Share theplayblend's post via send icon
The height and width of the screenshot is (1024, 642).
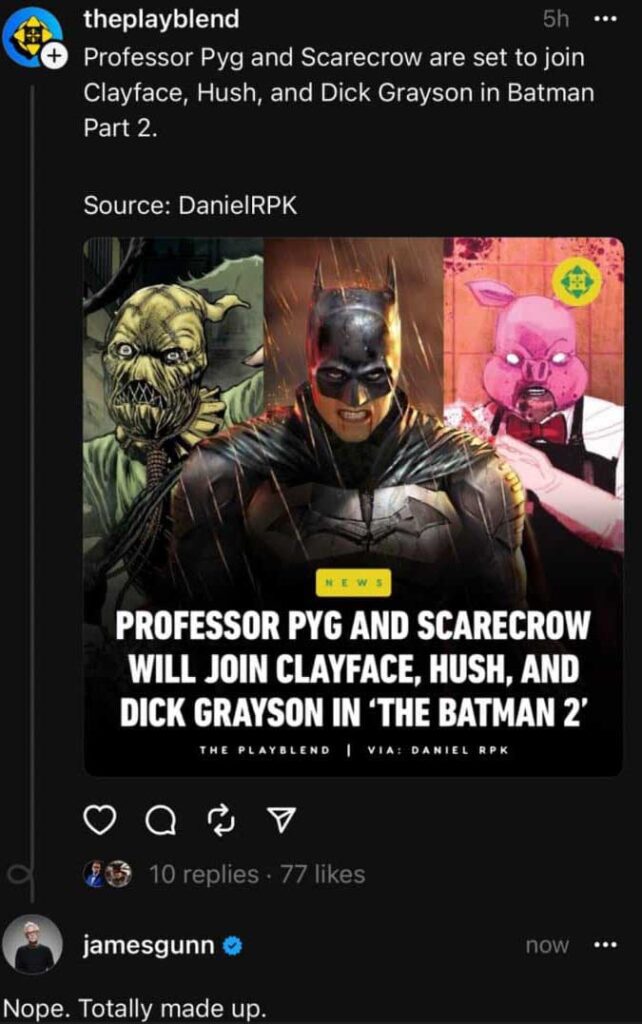(x=281, y=821)
